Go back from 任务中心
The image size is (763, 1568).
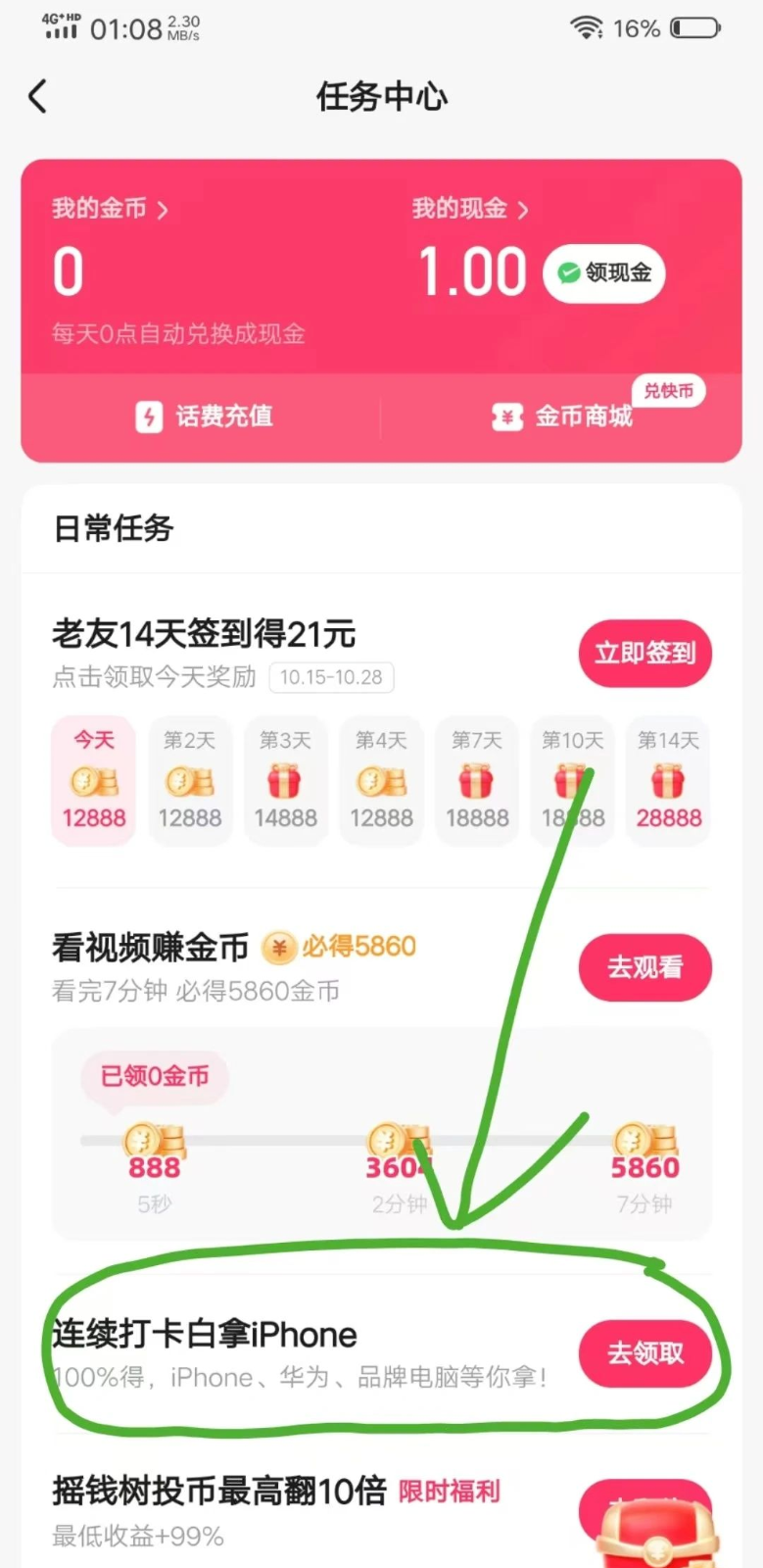tap(38, 97)
